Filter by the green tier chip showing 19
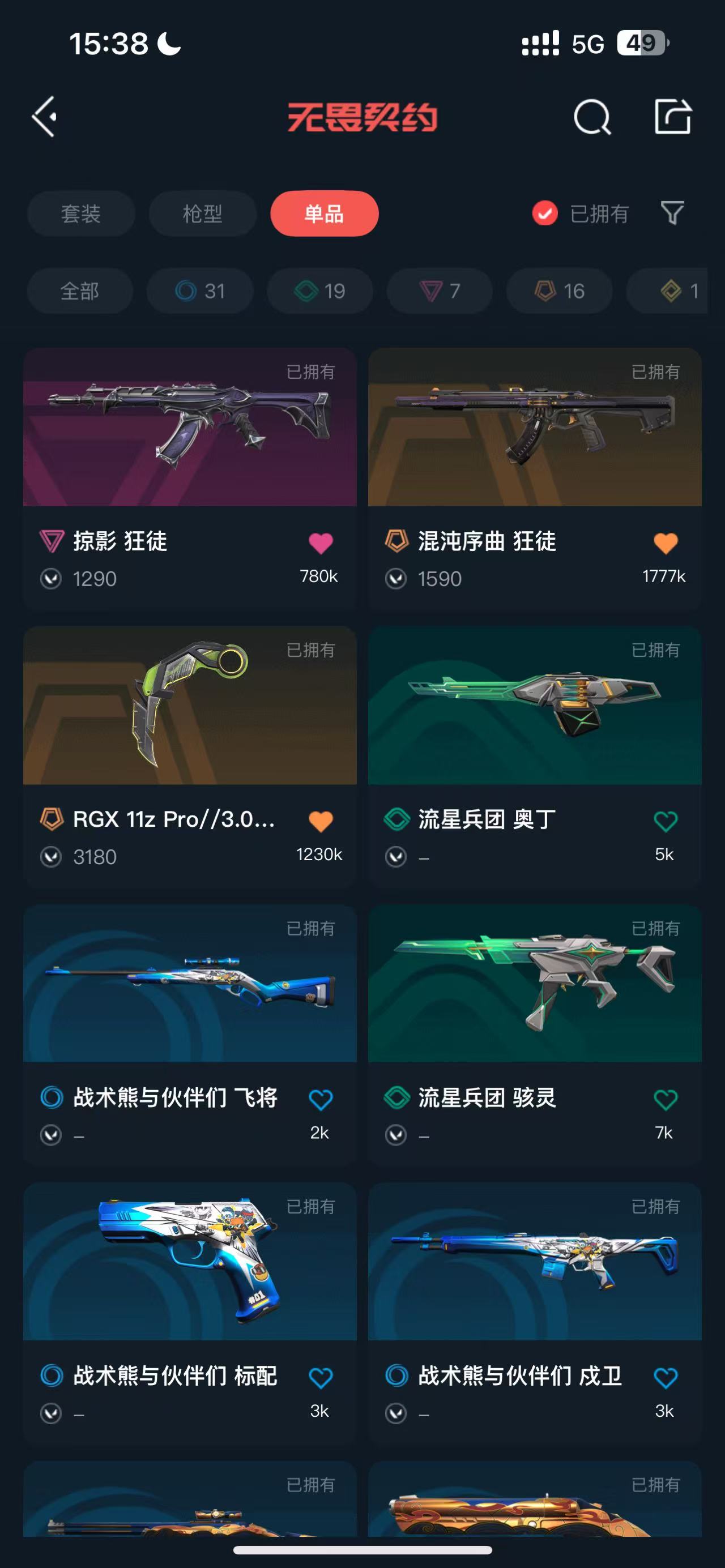The height and width of the screenshot is (1568, 725). click(x=319, y=291)
